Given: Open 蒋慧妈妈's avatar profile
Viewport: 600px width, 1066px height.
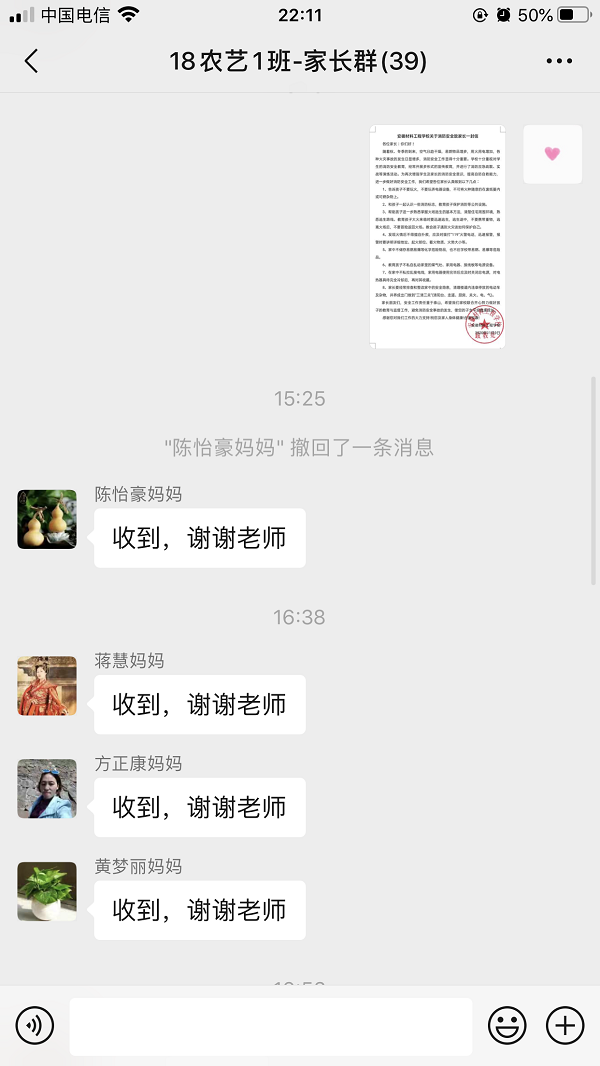Looking at the screenshot, I should (47, 686).
